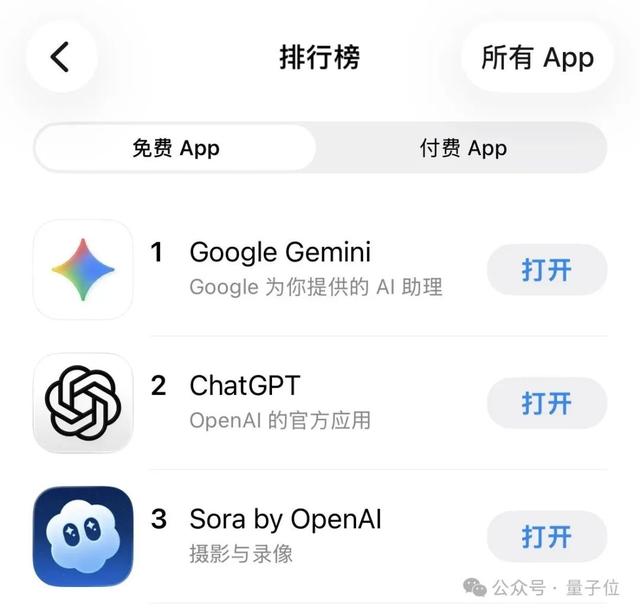Viewport: 640px width, 613px height.
Task: Switch to the 付费 App tab
Action: tap(463, 148)
